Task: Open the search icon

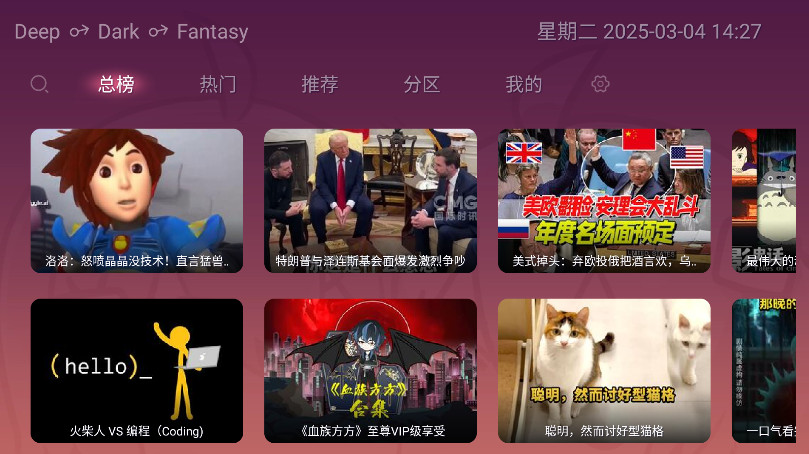Action: coord(39,84)
